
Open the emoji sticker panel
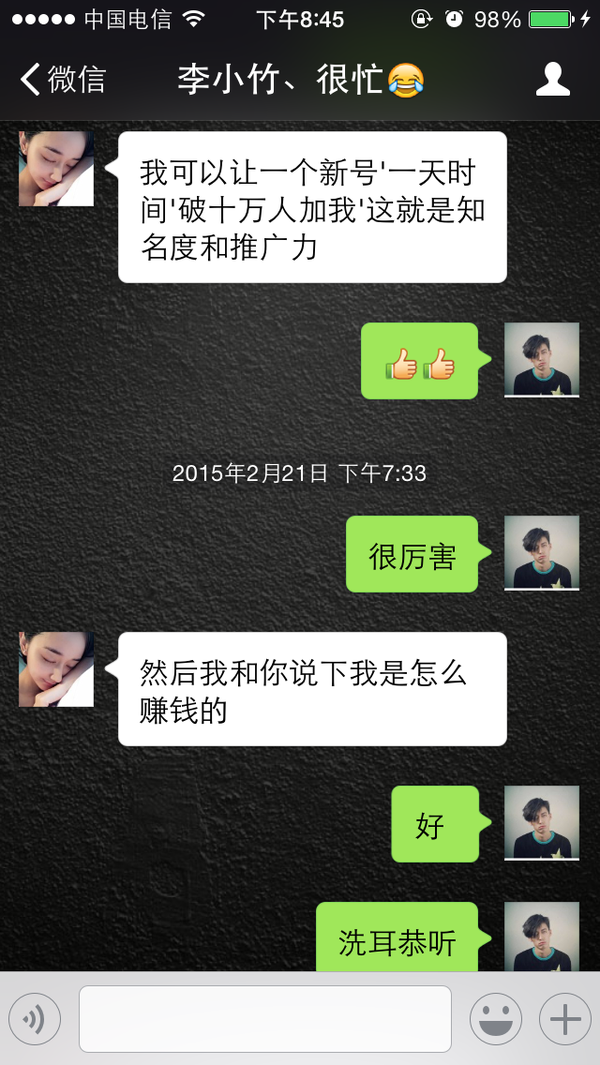(x=495, y=1019)
